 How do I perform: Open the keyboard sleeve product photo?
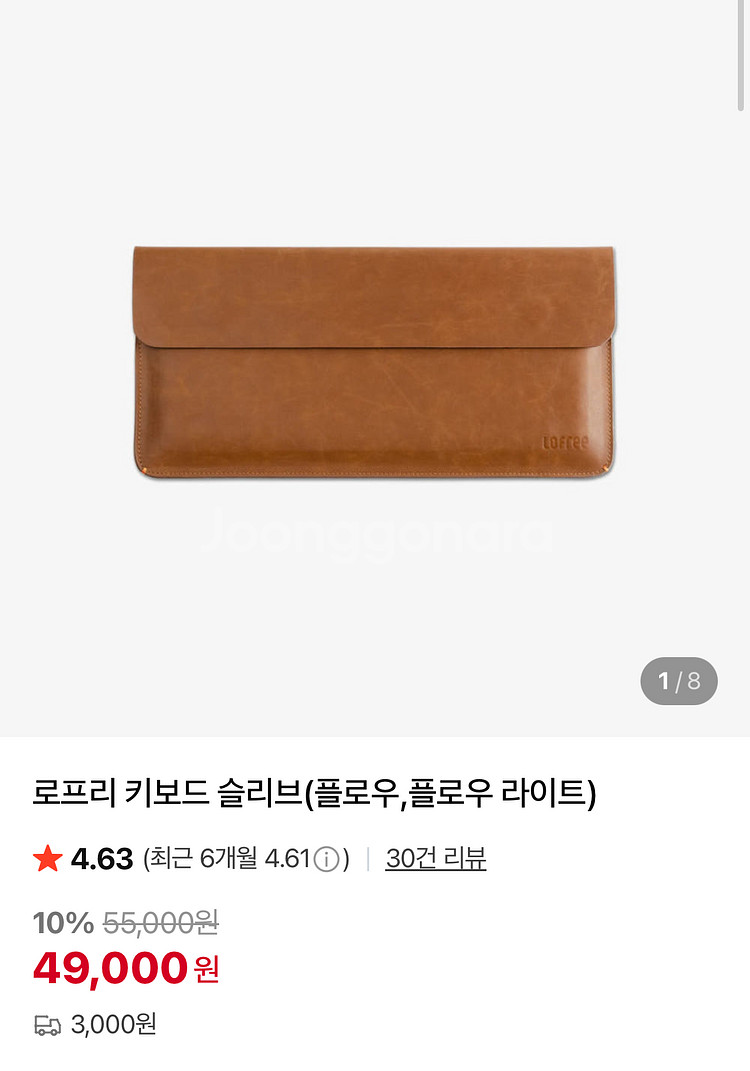[374, 362]
